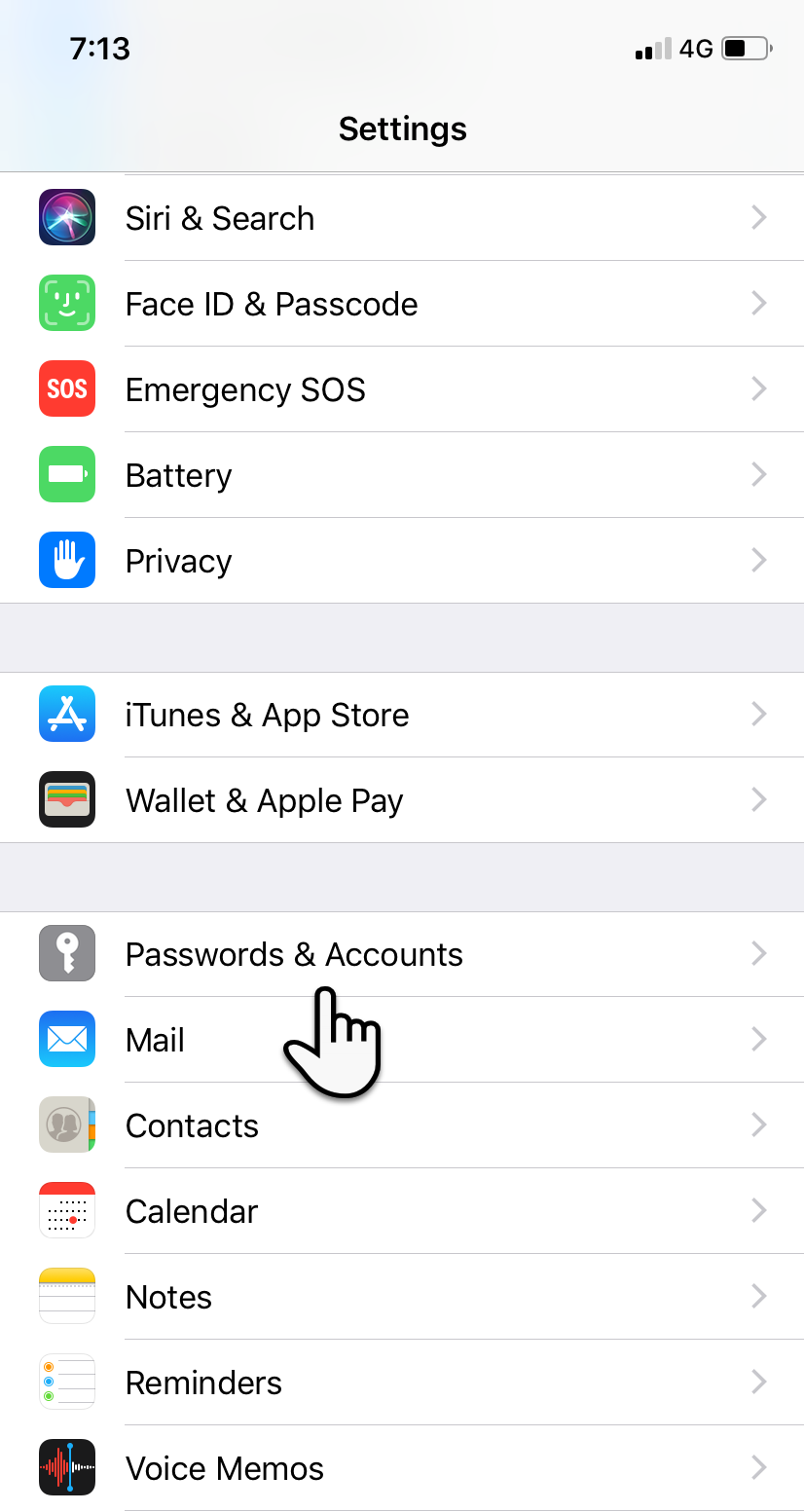Tap the Mail envelope icon
The width and height of the screenshot is (804, 1512).
point(66,1039)
